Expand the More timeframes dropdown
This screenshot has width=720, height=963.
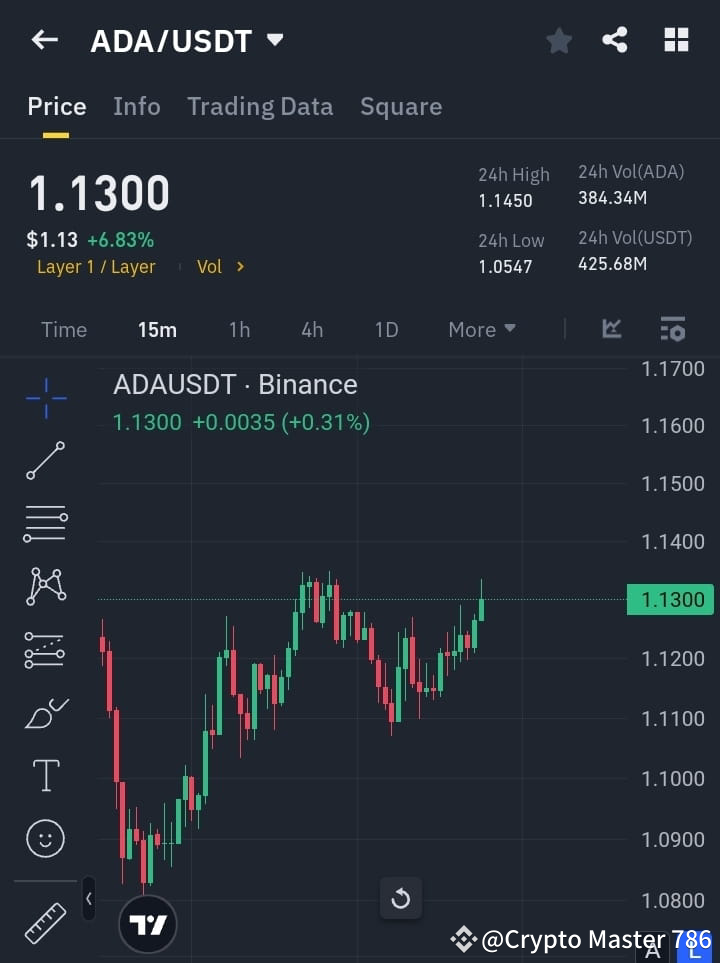[481, 329]
